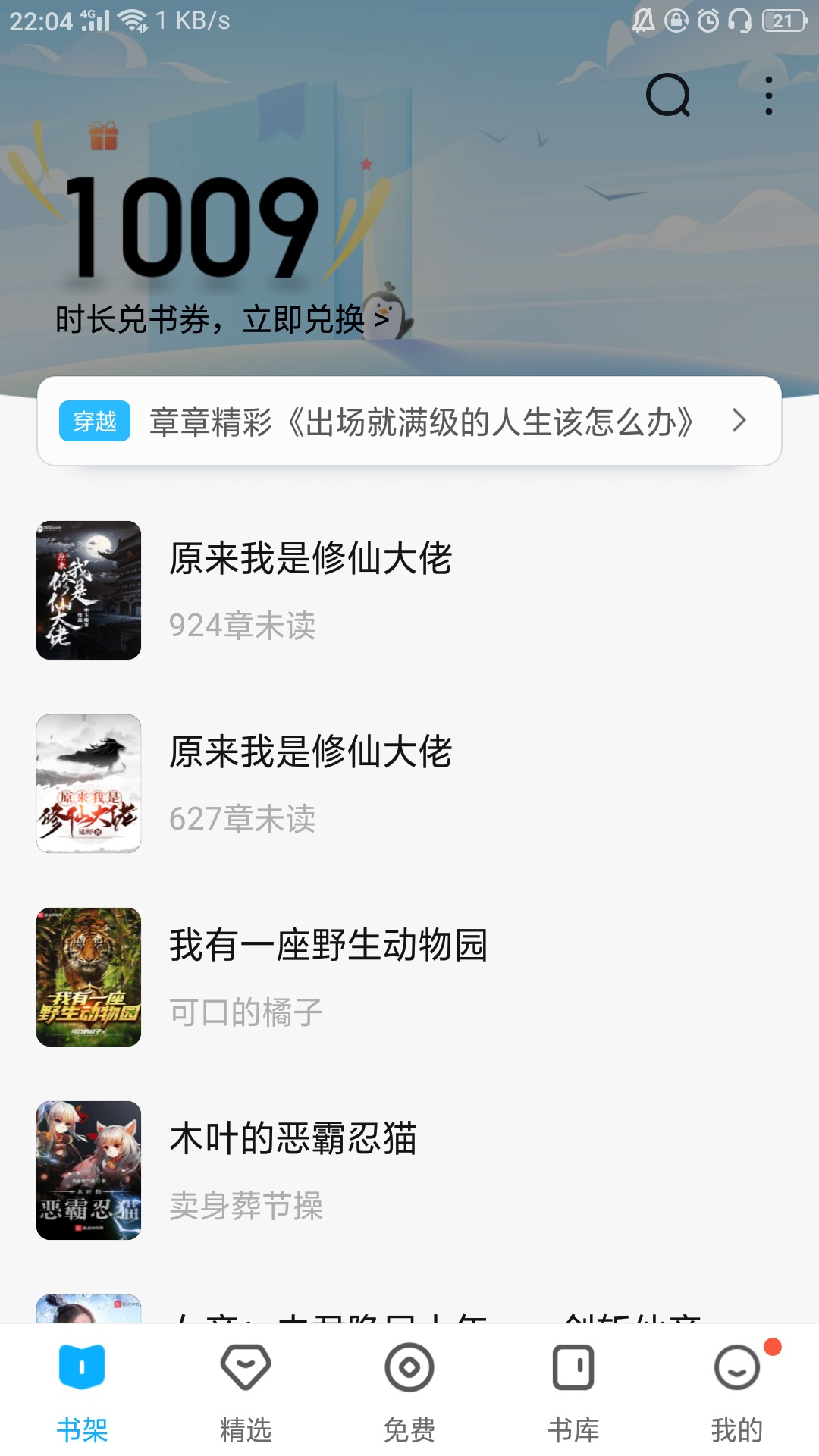Screen dimensions: 819x1456
Task: Open 原来我是修仙大佬 with 924章未读
Action: point(311,590)
